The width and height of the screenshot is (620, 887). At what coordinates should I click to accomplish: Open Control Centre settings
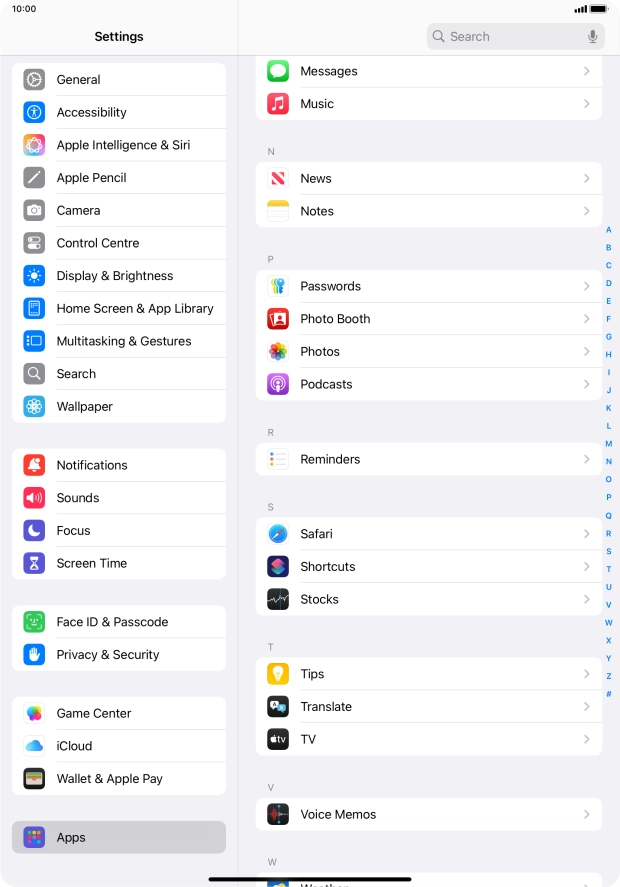[x=119, y=243]
